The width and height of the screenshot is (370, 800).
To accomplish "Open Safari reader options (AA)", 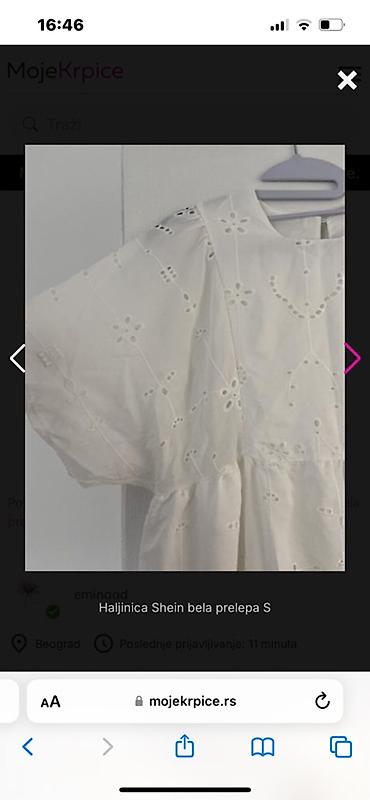I will click(x=51, y=702).
